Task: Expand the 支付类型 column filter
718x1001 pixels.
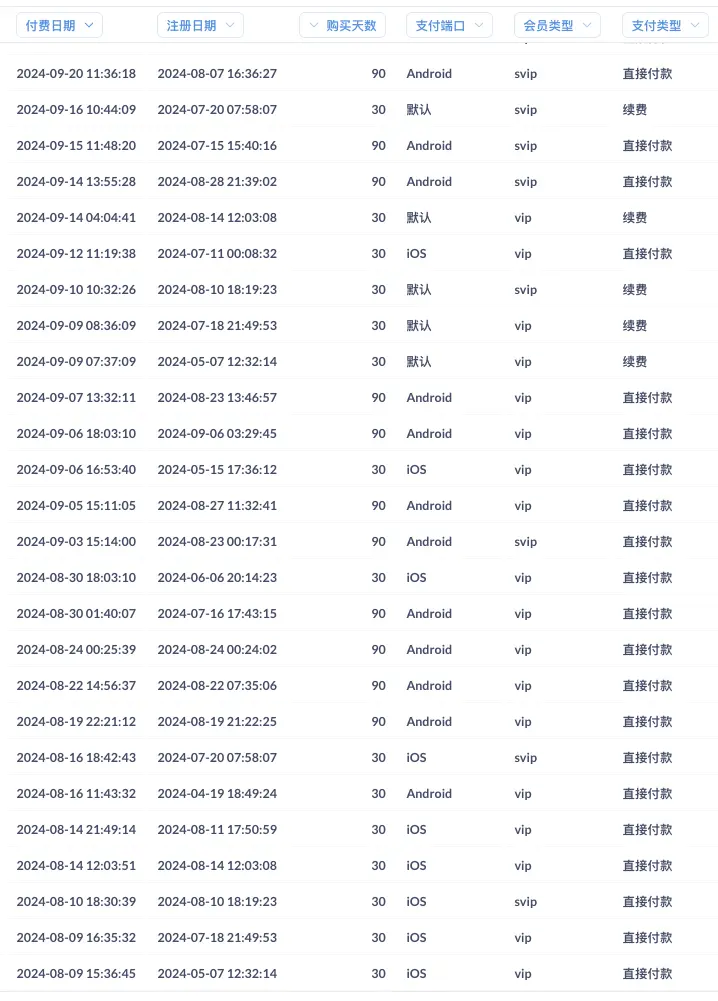Action: (664, 26)
